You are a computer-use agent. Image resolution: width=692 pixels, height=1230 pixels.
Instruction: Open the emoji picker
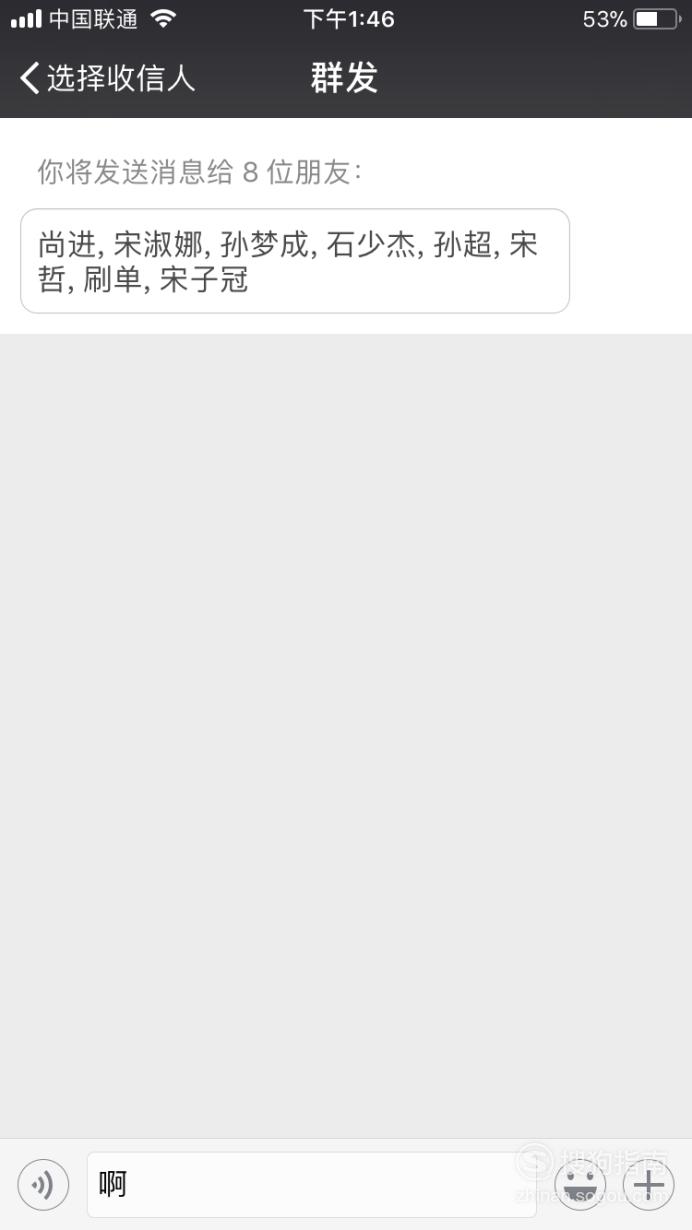[x=580, y=1186]
